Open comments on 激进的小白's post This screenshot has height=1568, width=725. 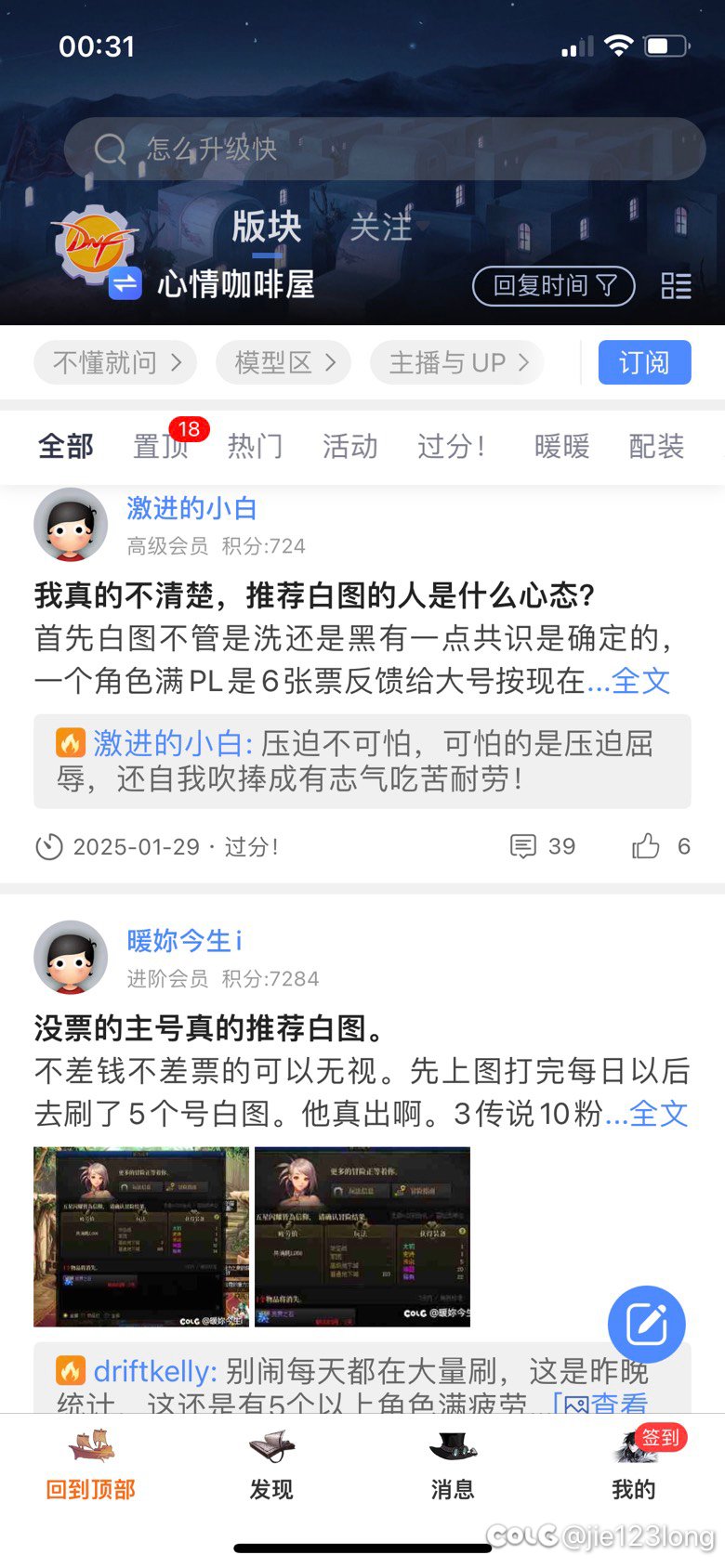point(543,846)
